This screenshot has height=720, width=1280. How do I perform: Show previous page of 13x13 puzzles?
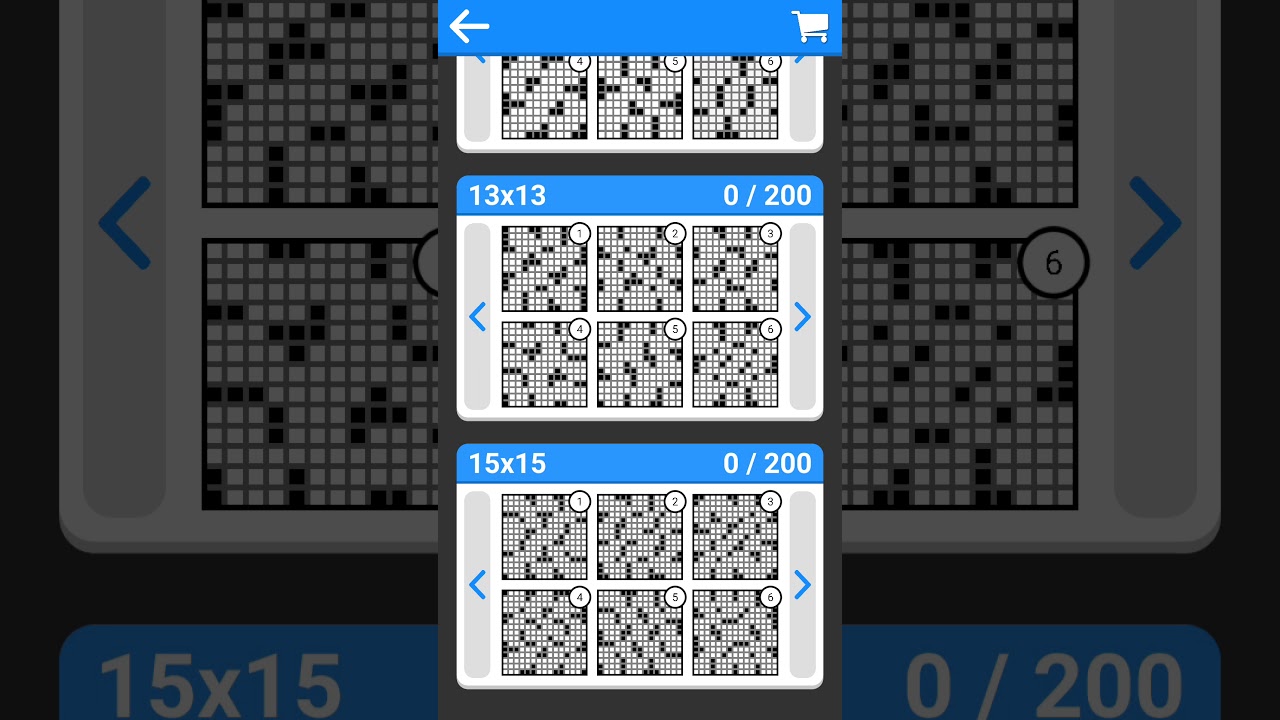tap(478, 317)
